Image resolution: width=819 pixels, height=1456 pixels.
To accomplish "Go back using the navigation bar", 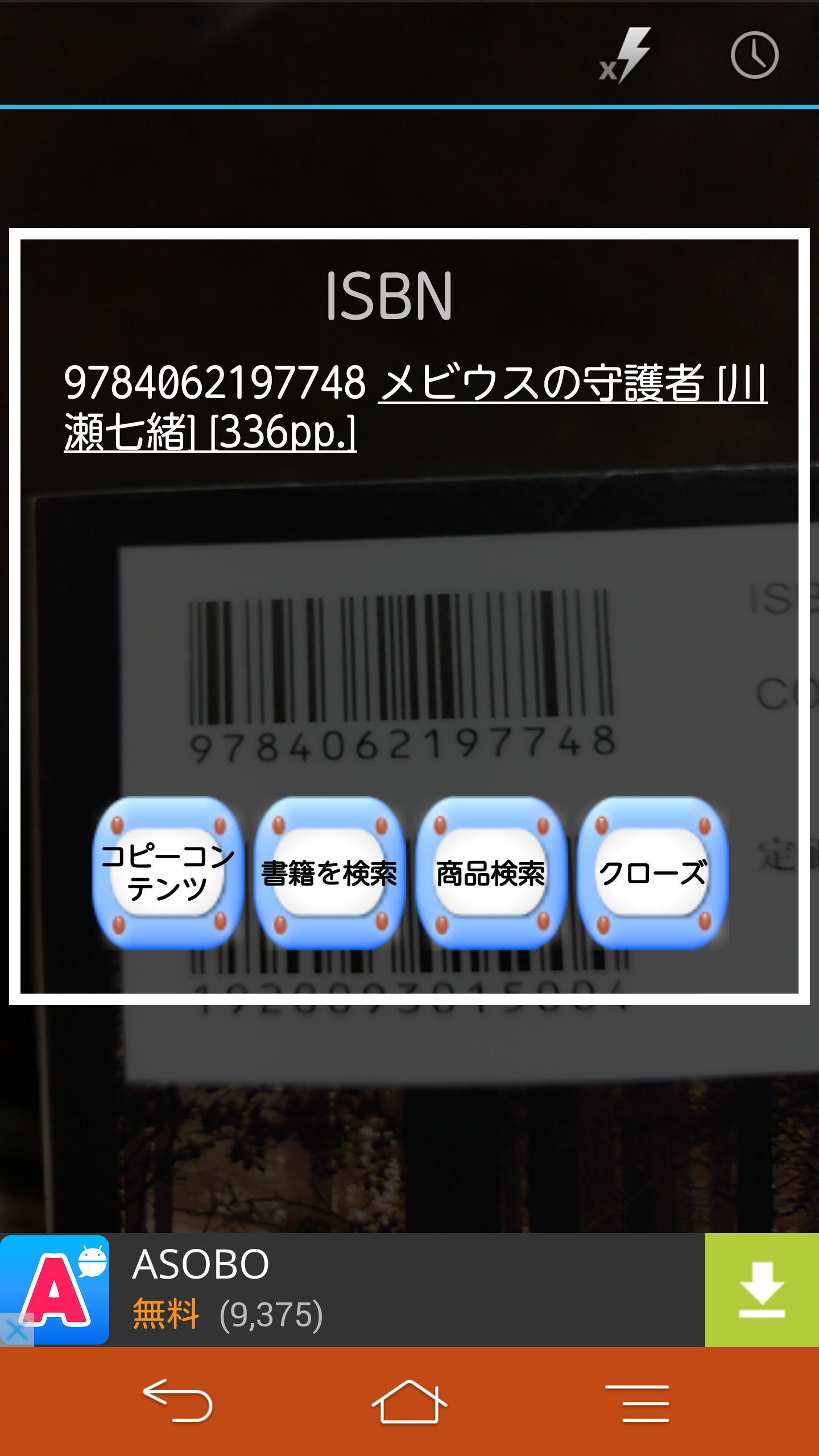I will point(177,1401).
